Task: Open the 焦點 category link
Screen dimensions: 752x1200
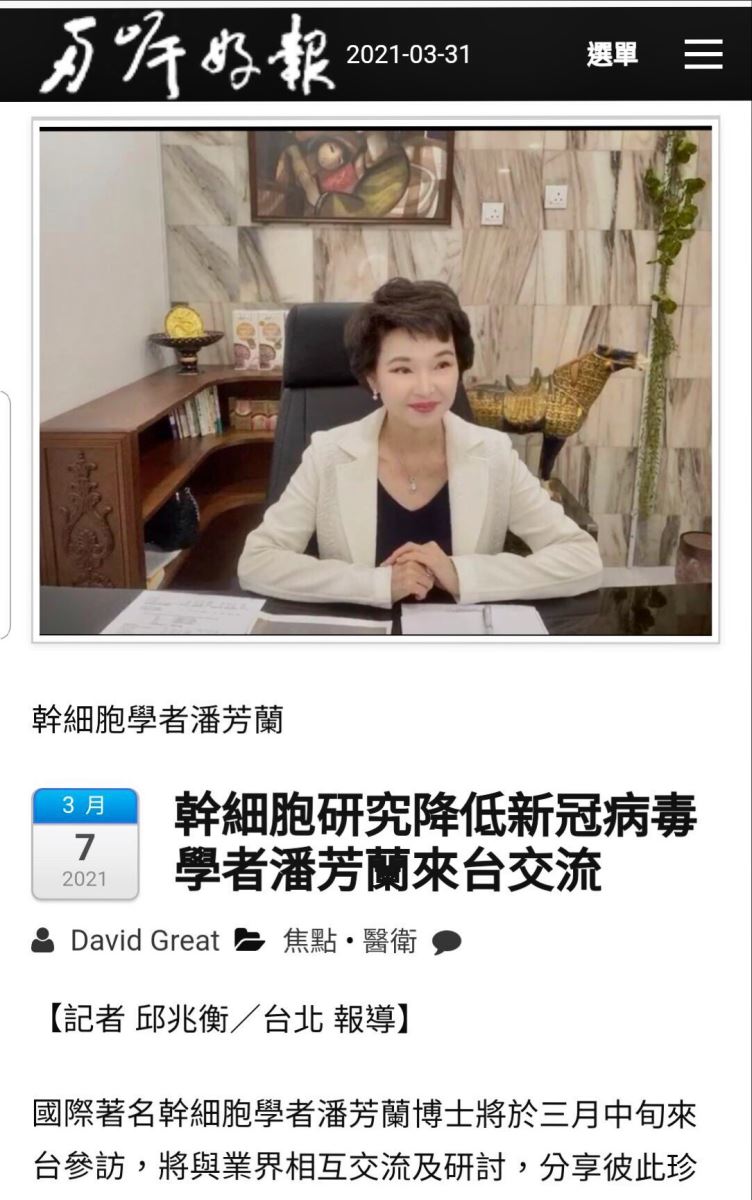Action: 309,941
